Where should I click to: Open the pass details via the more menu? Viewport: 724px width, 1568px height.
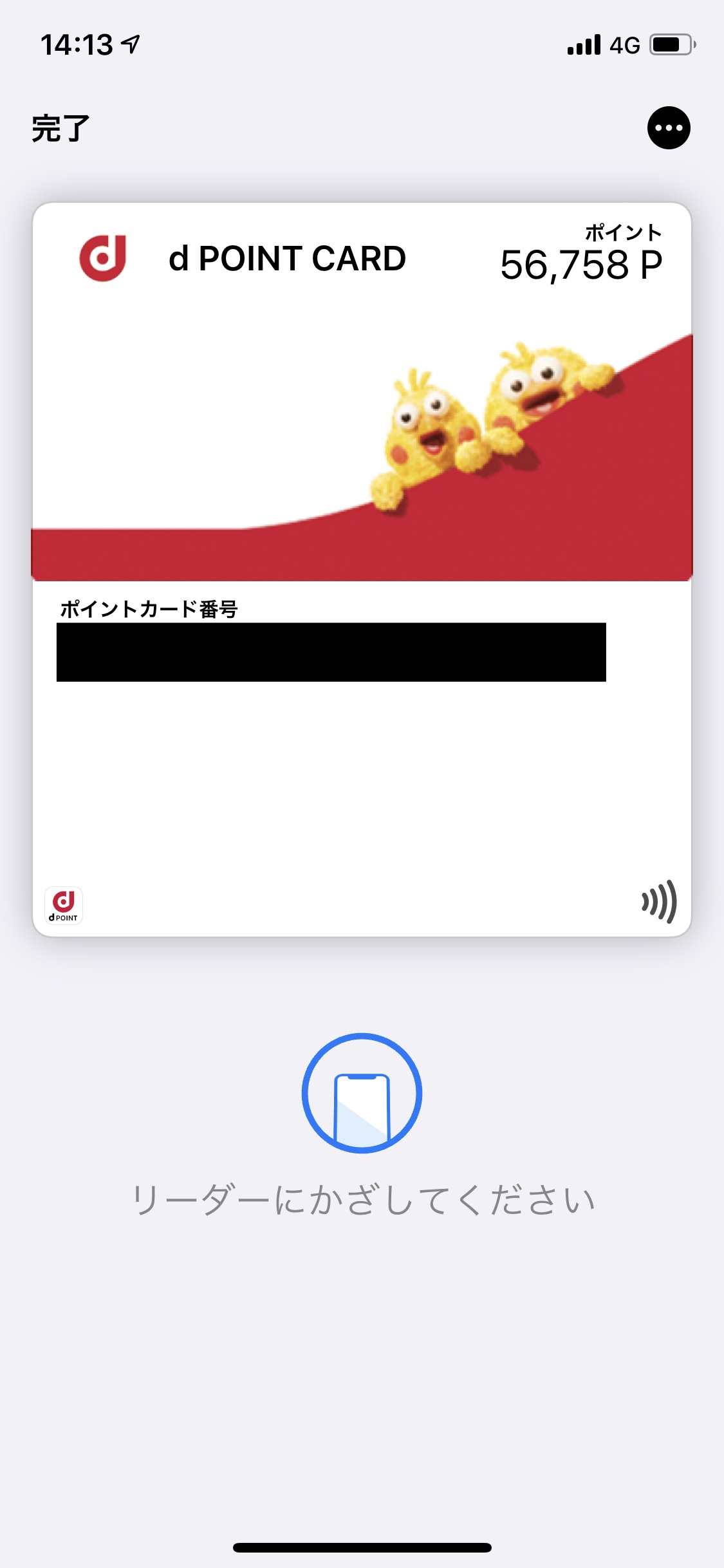(669, 127)
